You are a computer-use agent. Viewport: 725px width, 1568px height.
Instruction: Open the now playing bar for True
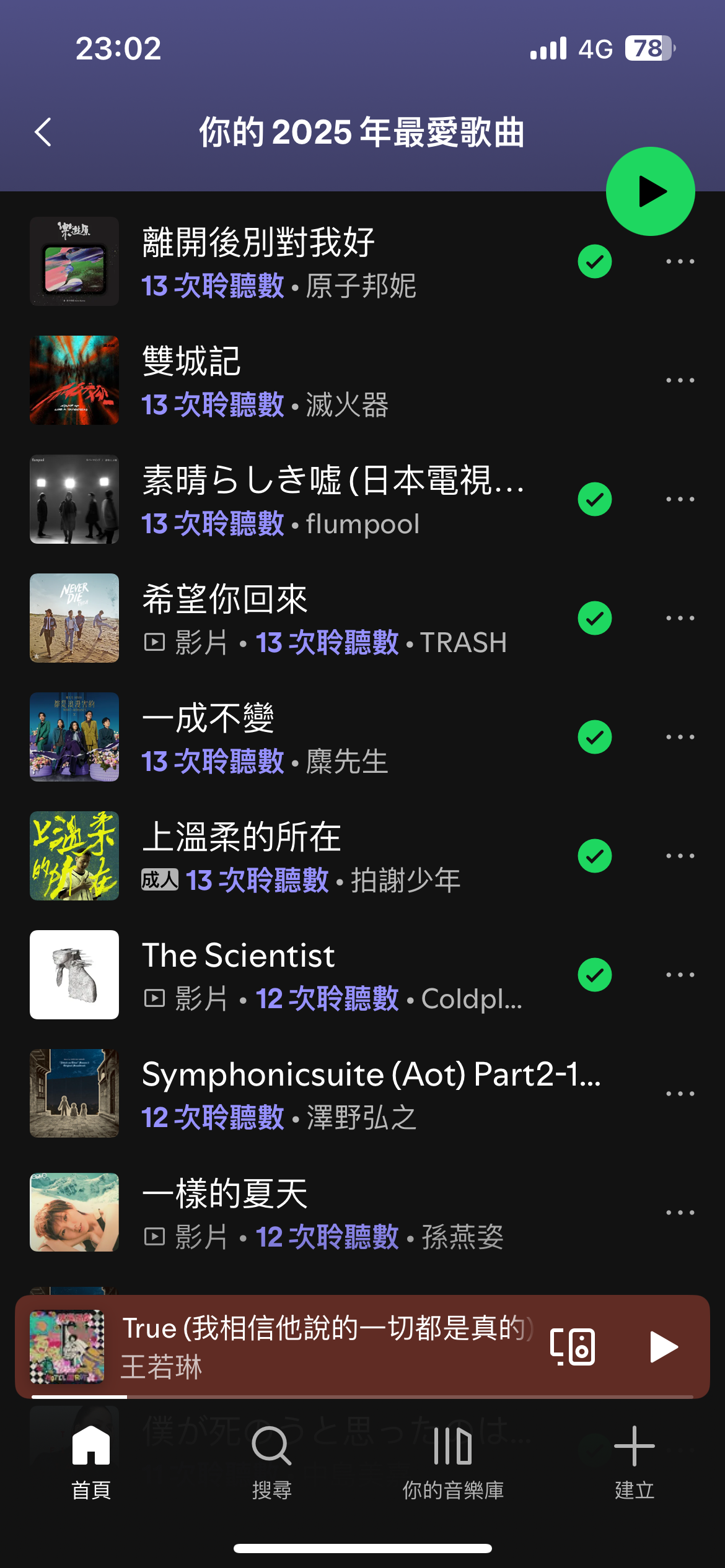(x=322, y=1347)
